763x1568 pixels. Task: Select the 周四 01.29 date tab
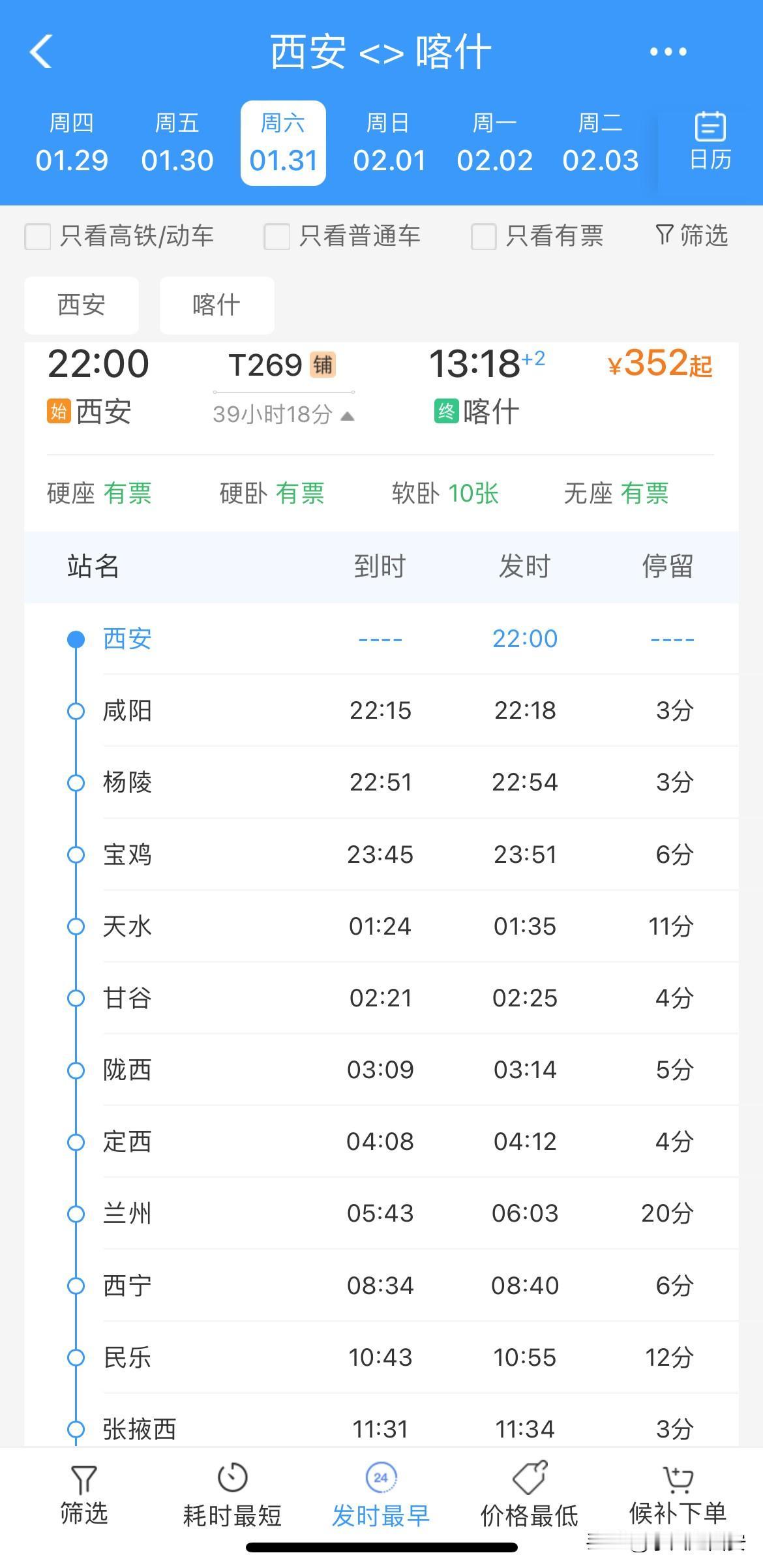[72, 142]
